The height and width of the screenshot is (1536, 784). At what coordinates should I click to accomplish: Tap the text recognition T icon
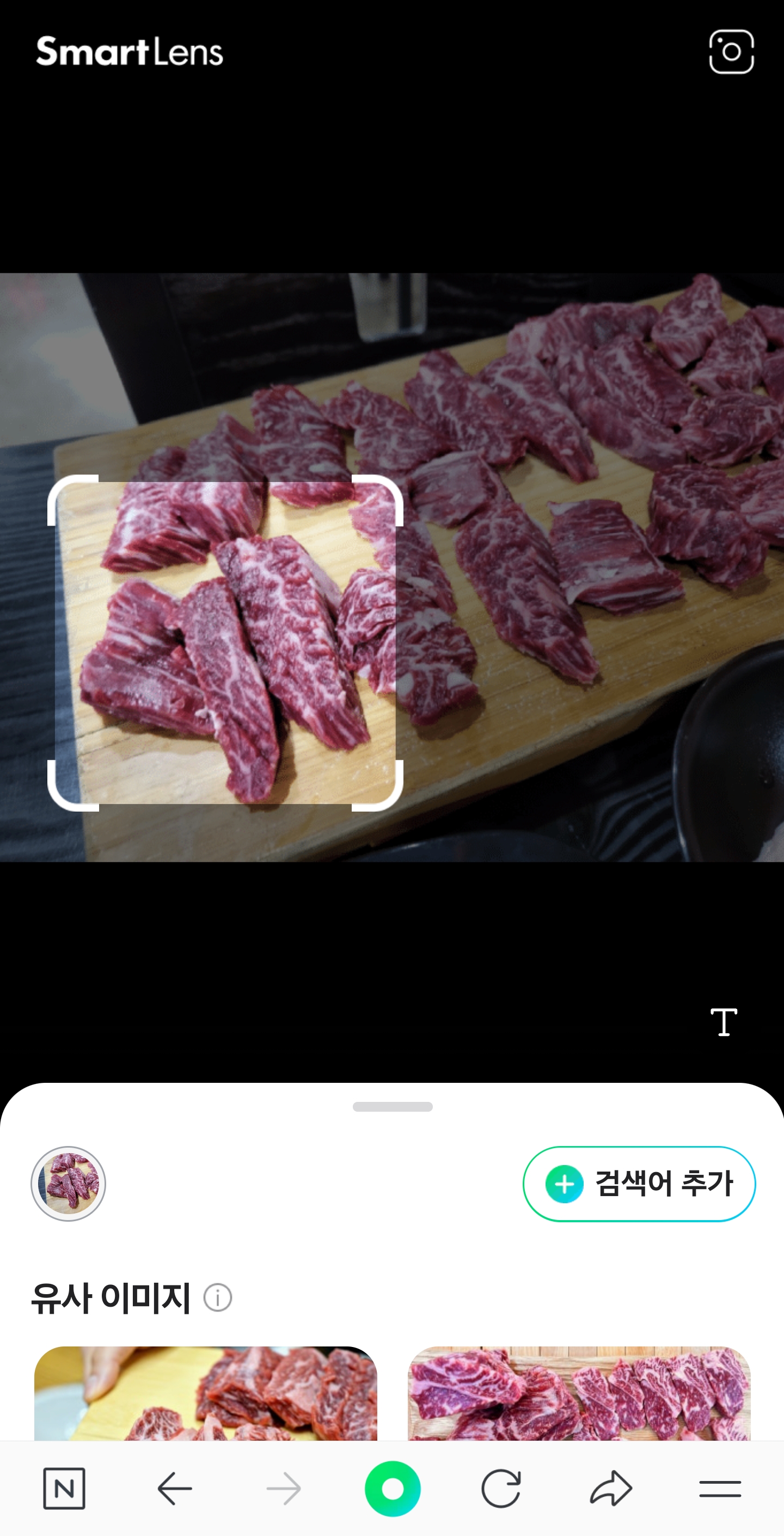tap(723, 1022)
